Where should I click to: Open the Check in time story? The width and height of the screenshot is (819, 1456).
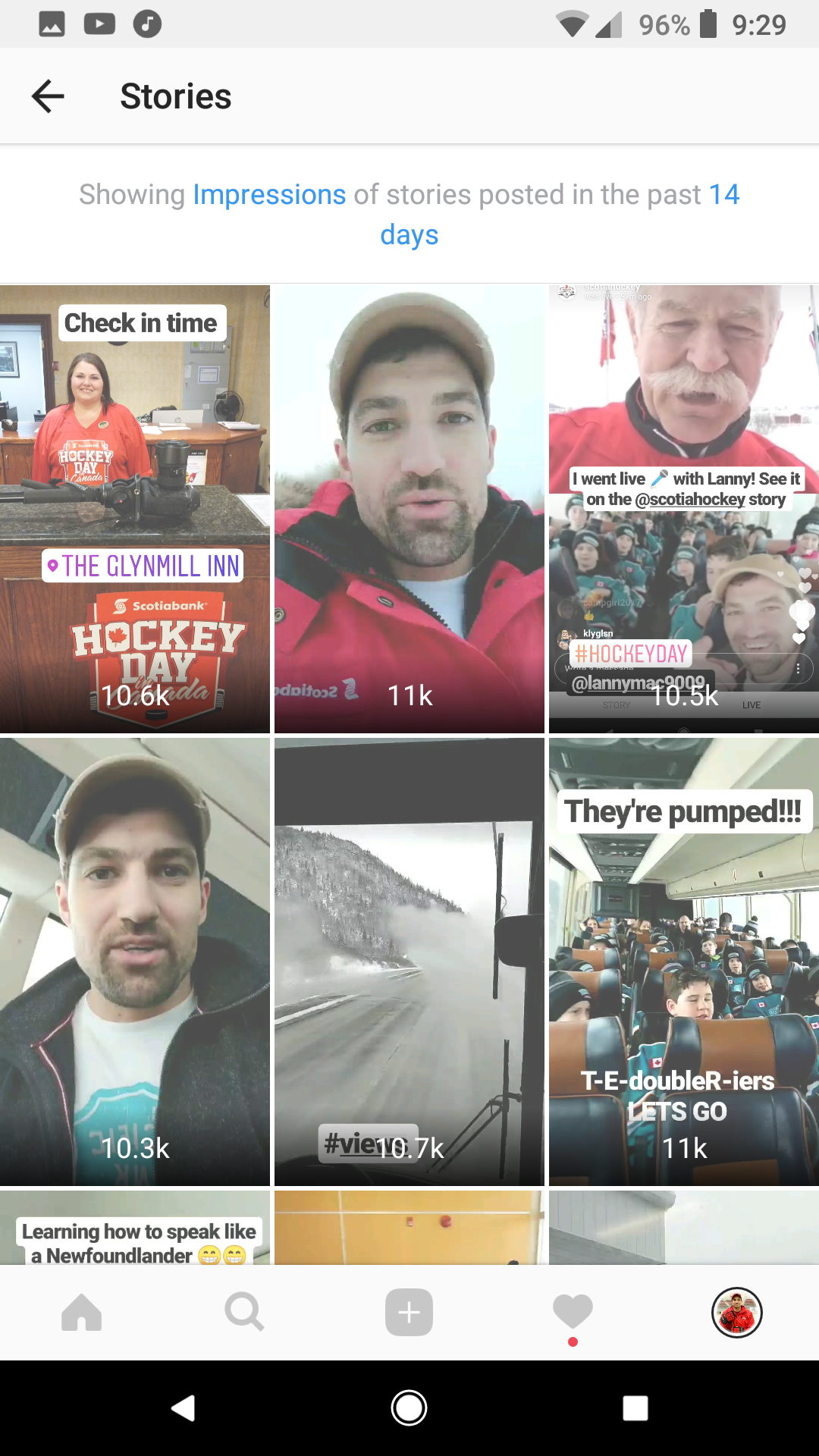(x=135, y=508)
